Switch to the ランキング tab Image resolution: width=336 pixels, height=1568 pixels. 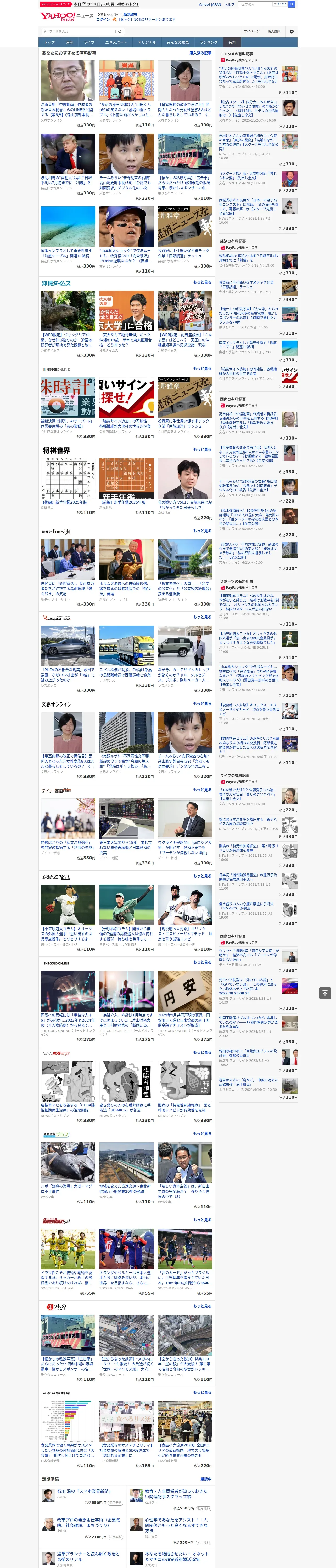tap(209, 43)
